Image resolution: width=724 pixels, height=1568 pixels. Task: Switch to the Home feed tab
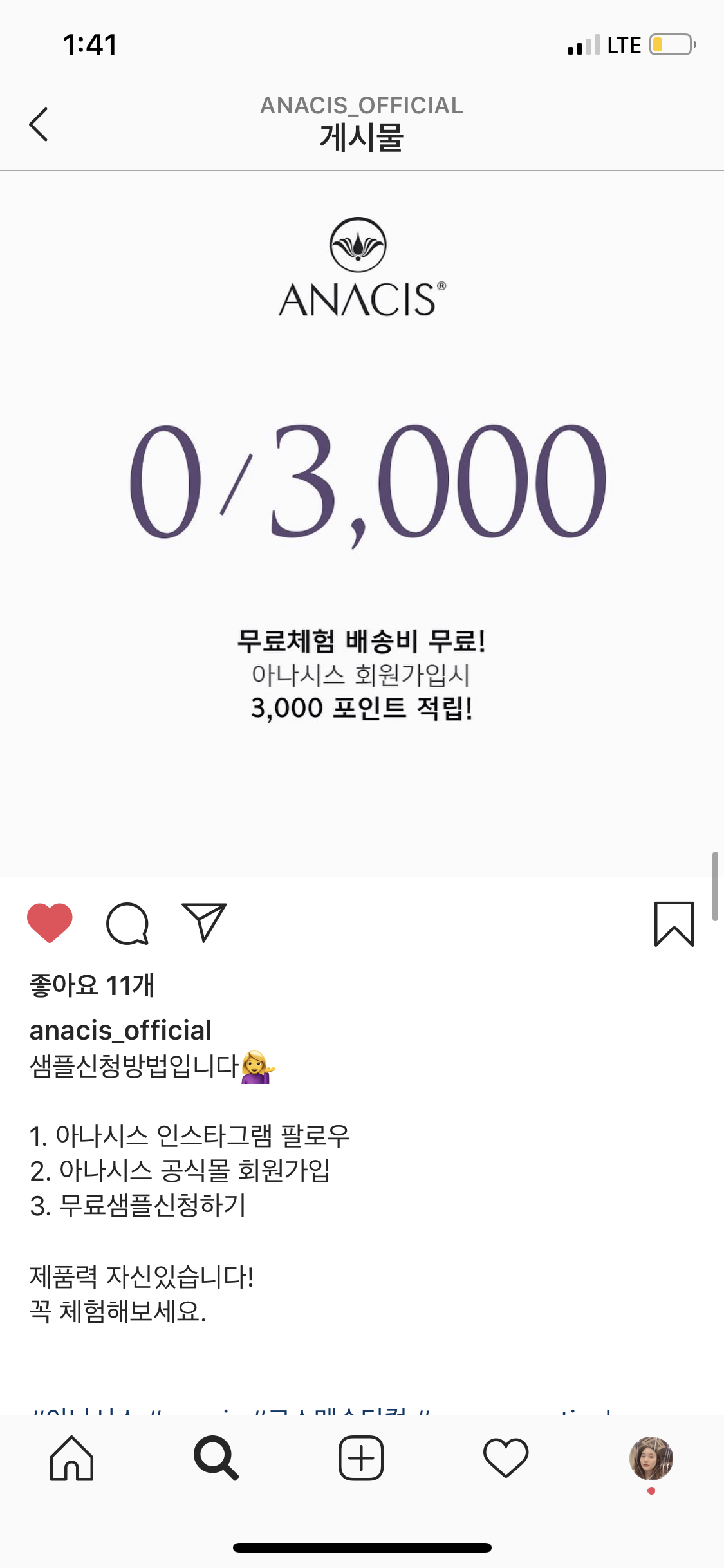(71, 1459)
